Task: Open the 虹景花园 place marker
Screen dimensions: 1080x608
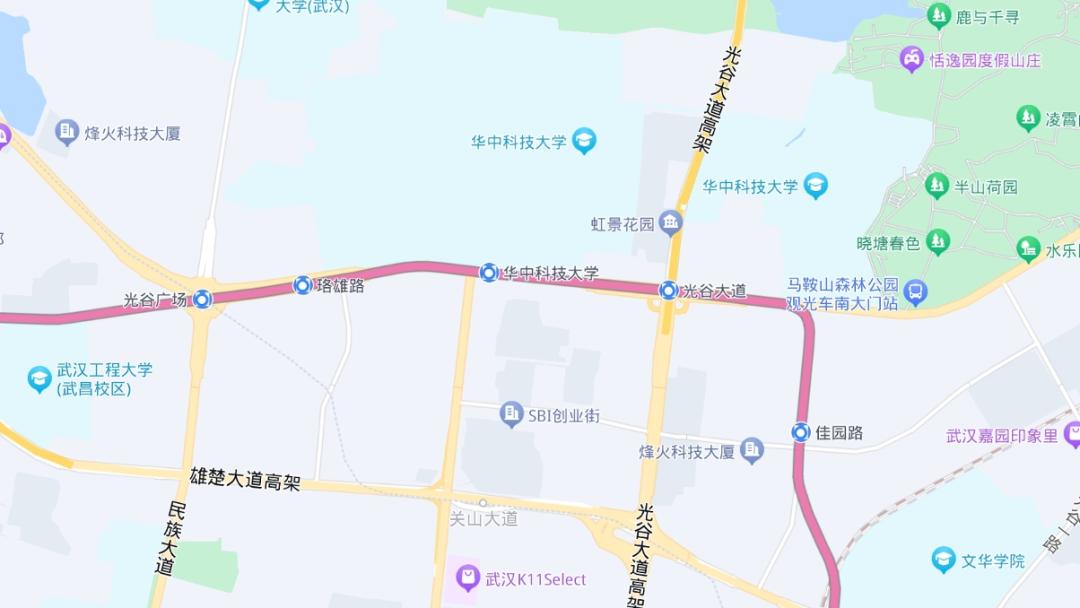Action: pos(670,223)
